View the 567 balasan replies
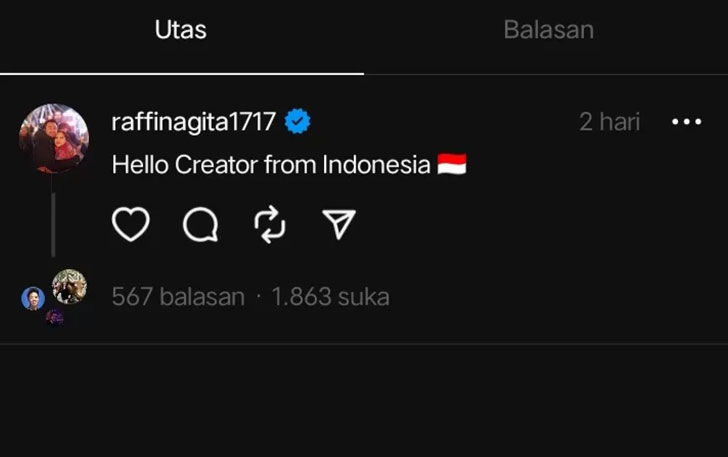Viewport: 728px width, 457px height. pos(178,297)
